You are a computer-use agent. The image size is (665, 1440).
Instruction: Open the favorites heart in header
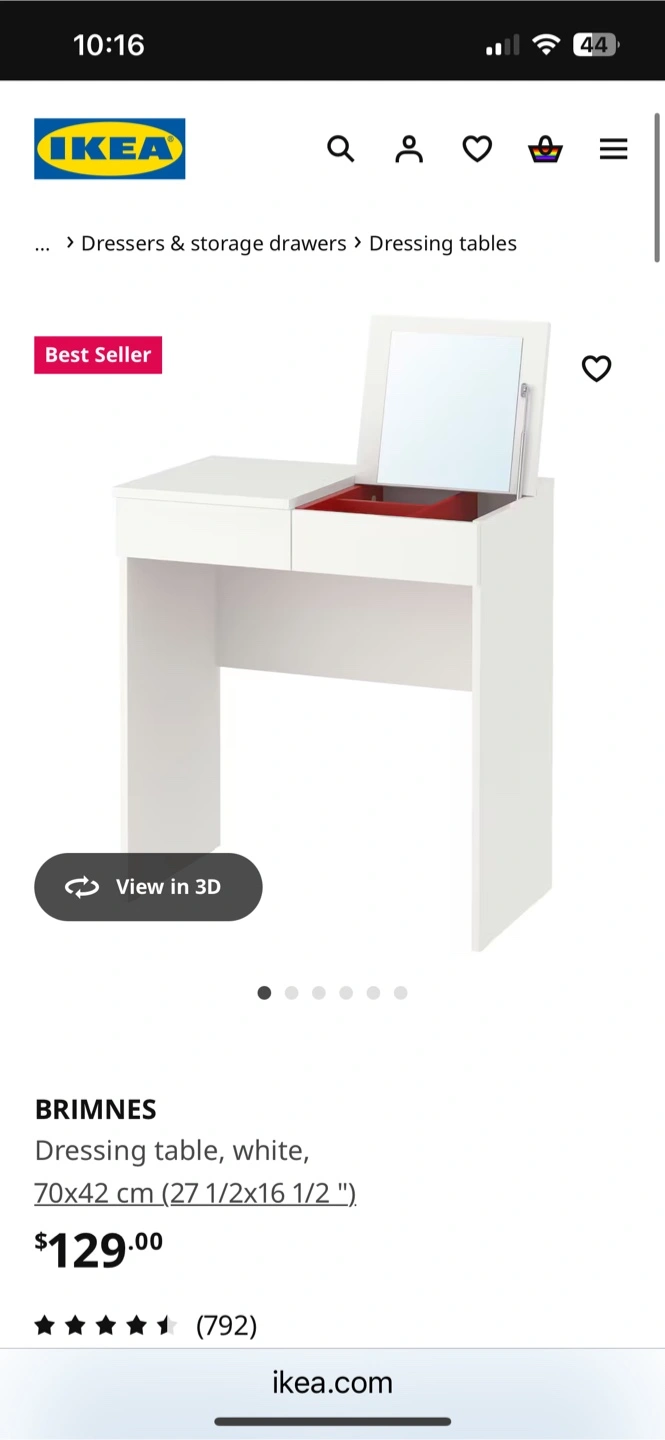(x=477, y=149)
